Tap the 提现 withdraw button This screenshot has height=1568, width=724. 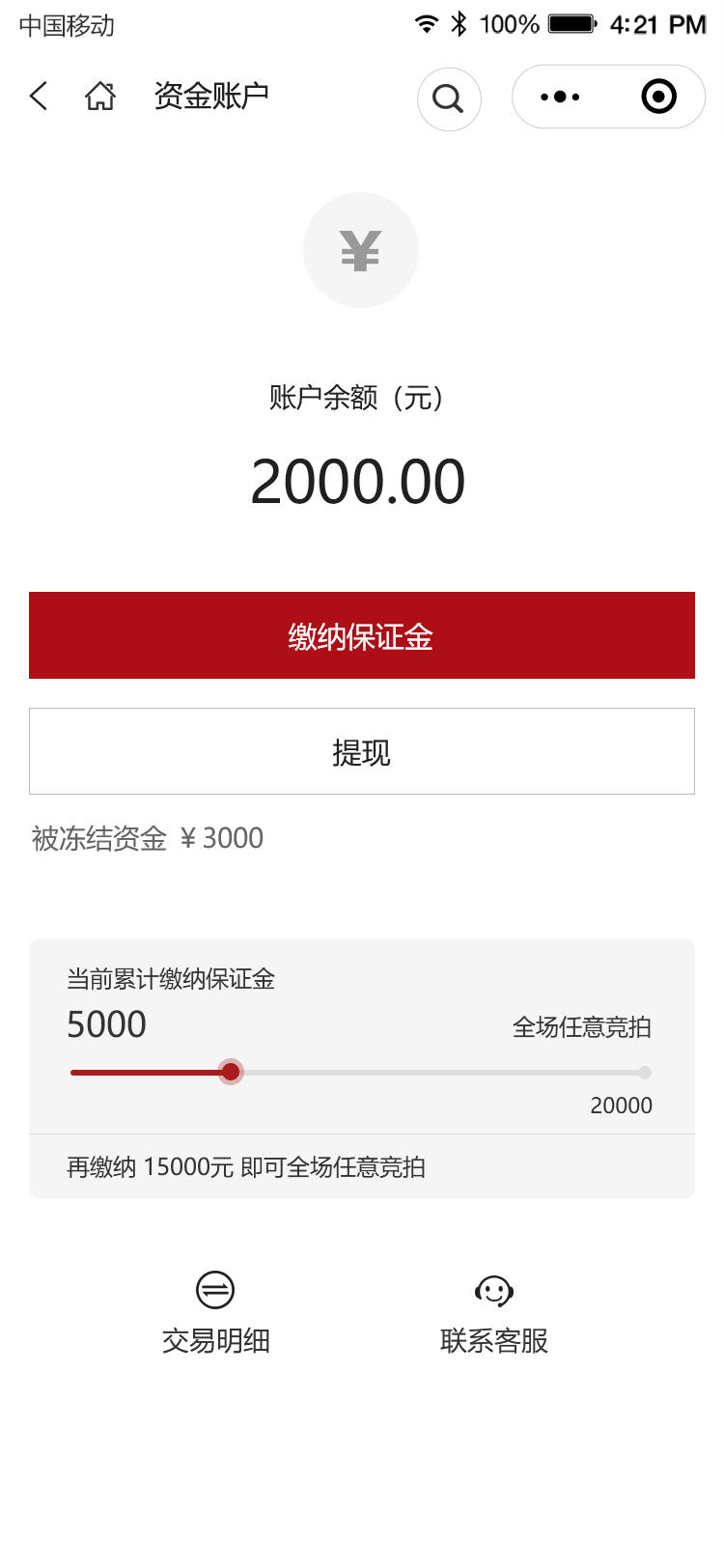tap(362, 751)
